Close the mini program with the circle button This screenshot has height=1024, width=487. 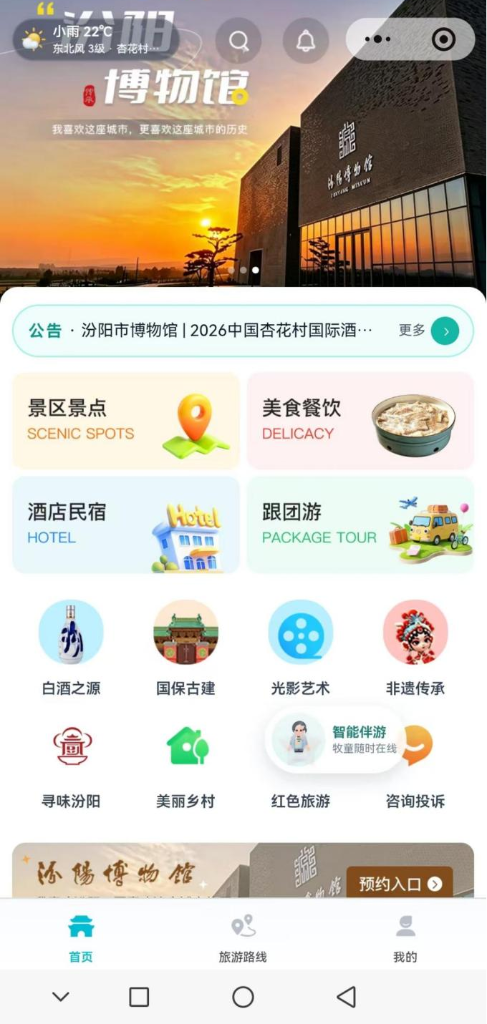coord(444,40)
